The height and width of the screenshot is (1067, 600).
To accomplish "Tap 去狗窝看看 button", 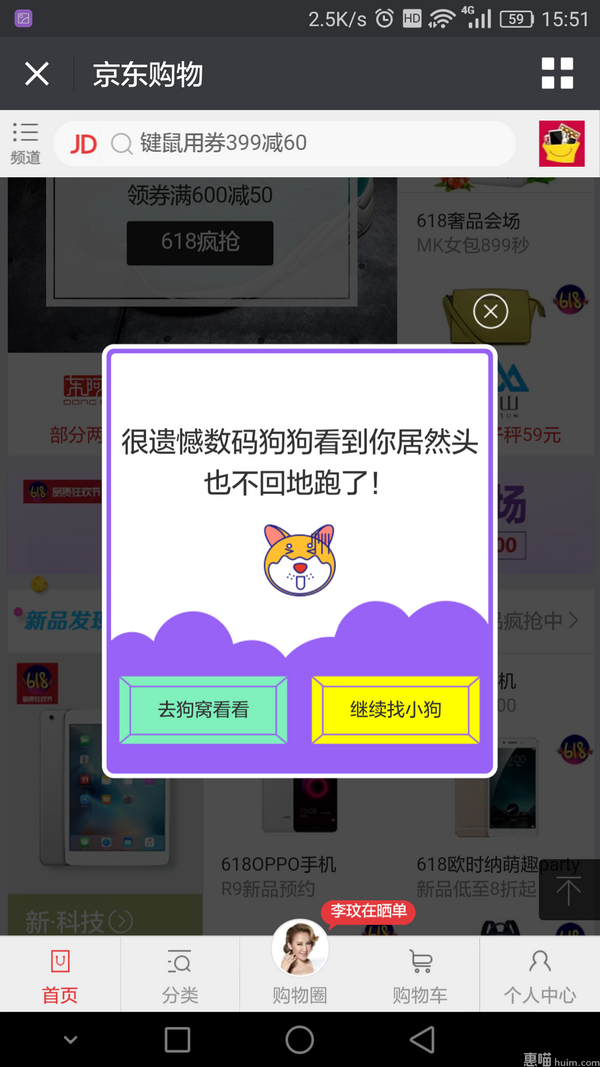I will pos(204,710).
